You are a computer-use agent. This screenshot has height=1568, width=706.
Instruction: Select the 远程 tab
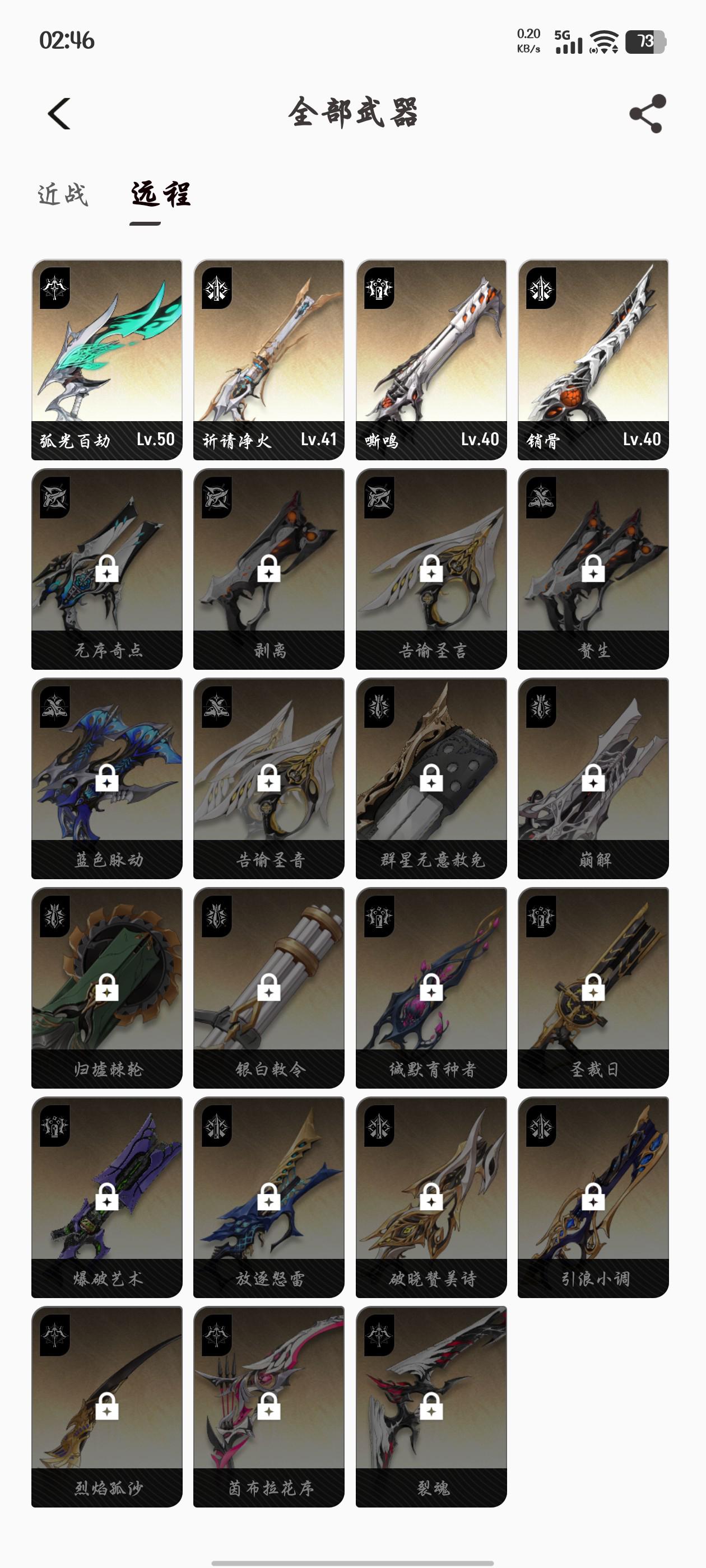point(161,195)
